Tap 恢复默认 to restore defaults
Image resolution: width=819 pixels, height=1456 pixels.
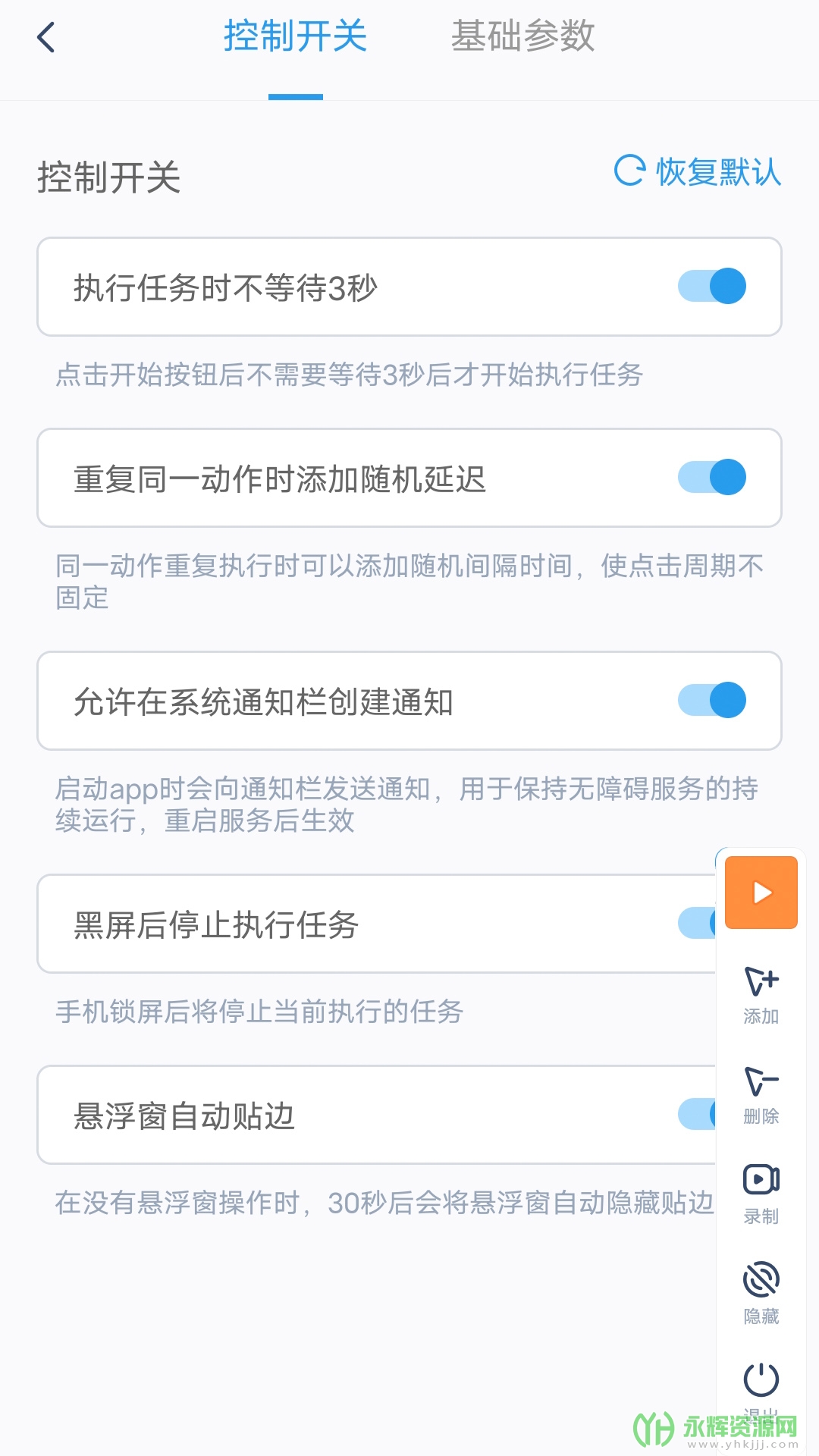click(x=697, y=171)
